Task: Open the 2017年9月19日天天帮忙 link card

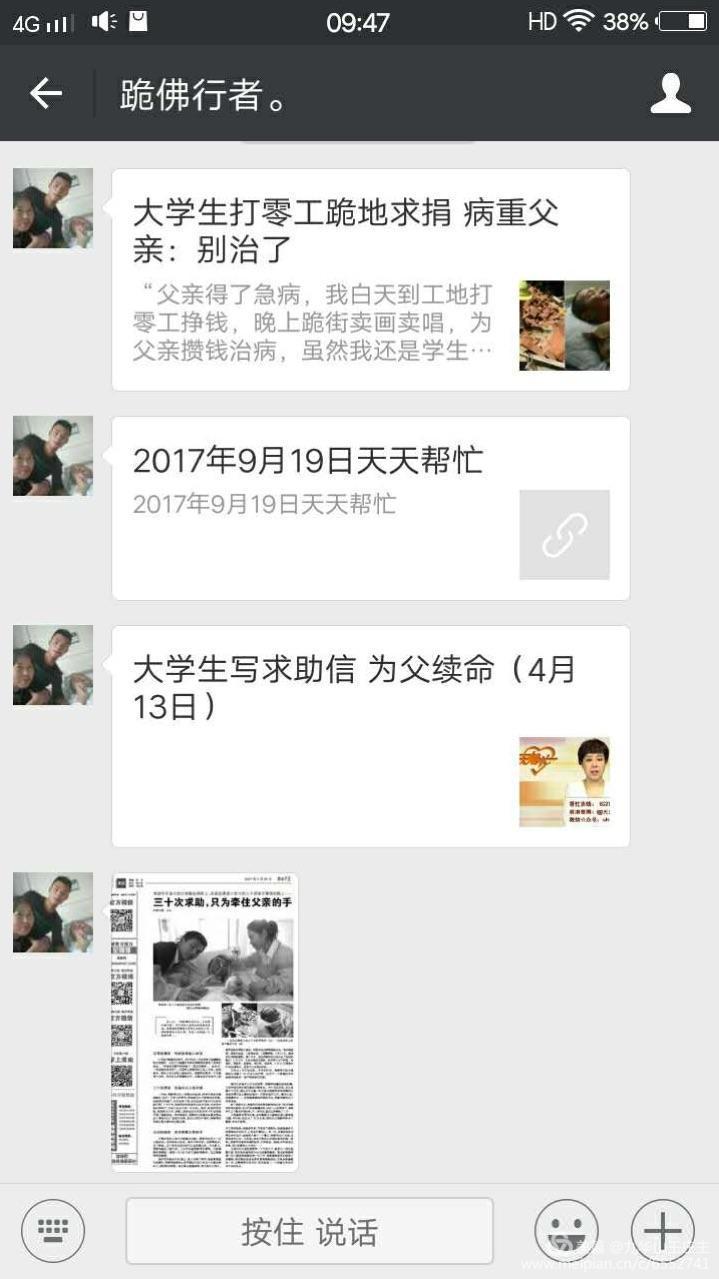Action: coord(370,507)
